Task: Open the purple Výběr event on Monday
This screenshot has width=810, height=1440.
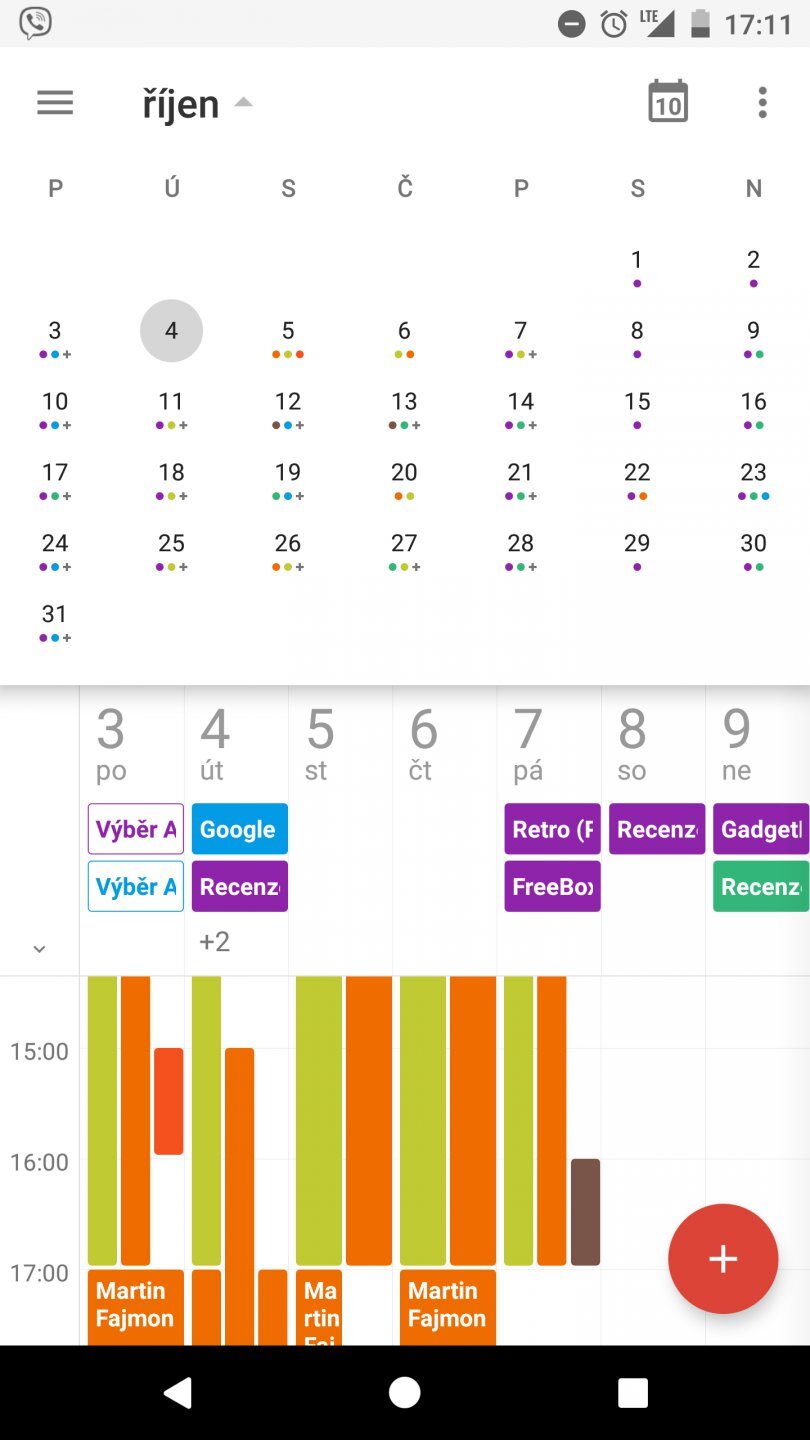Action: tap(136, 829)
